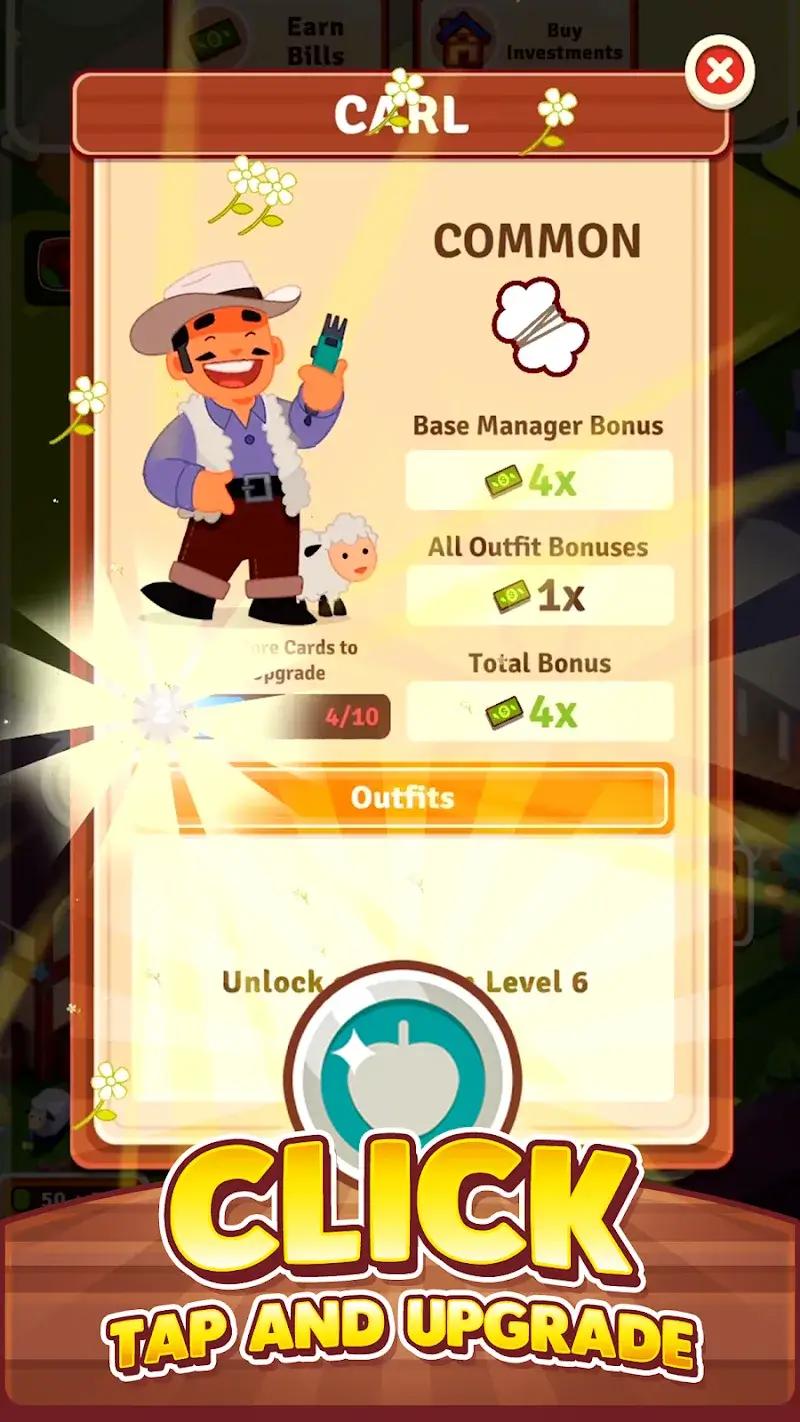The image size is (800, 1422).
Task: Tap the shears rarity emblem under COMMON
Action: pos(540,325)
